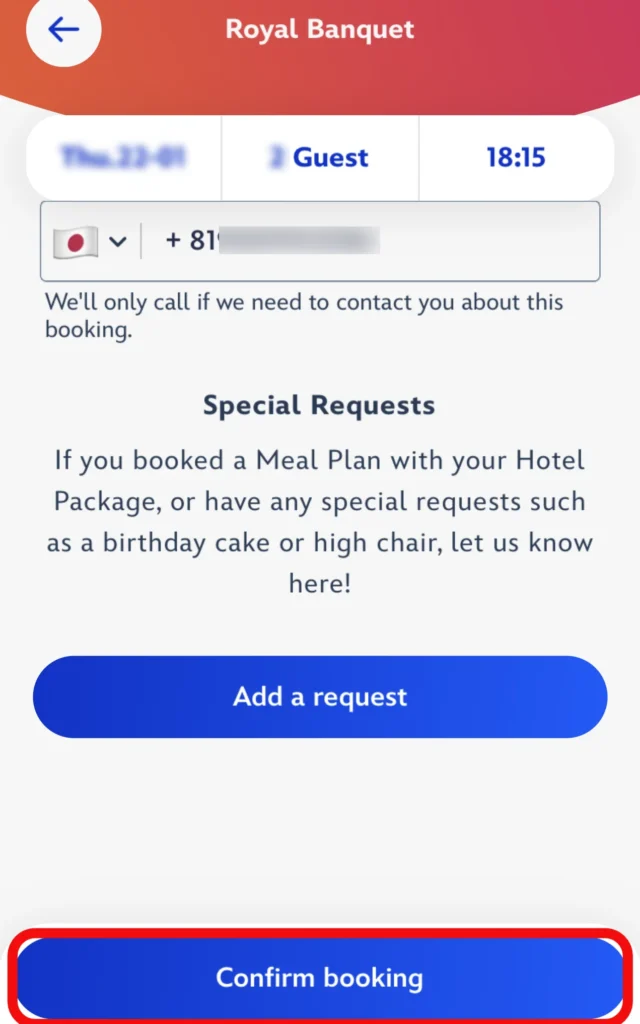
Task: Go back using the arrow button
Action: pos(64,30)
